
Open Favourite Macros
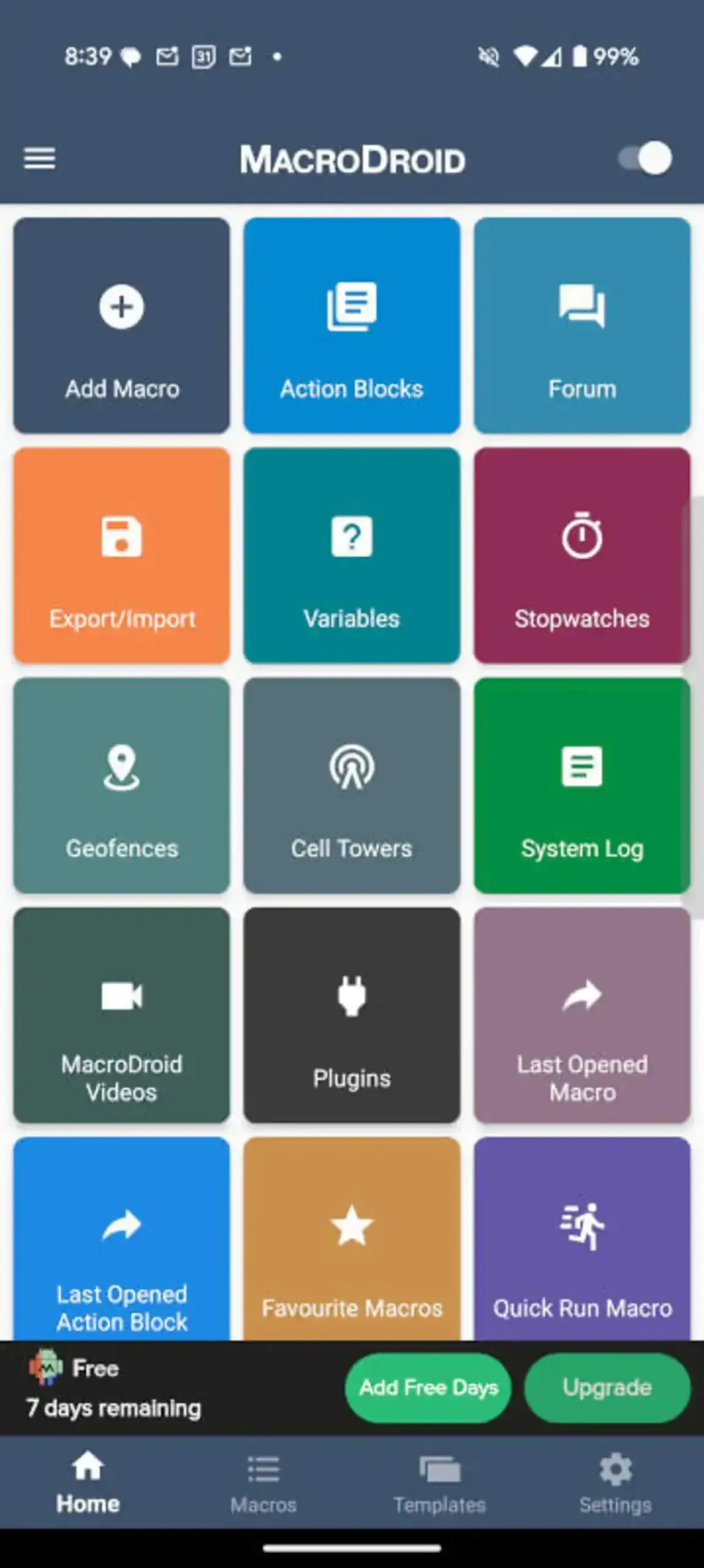tap(352, 1243)
